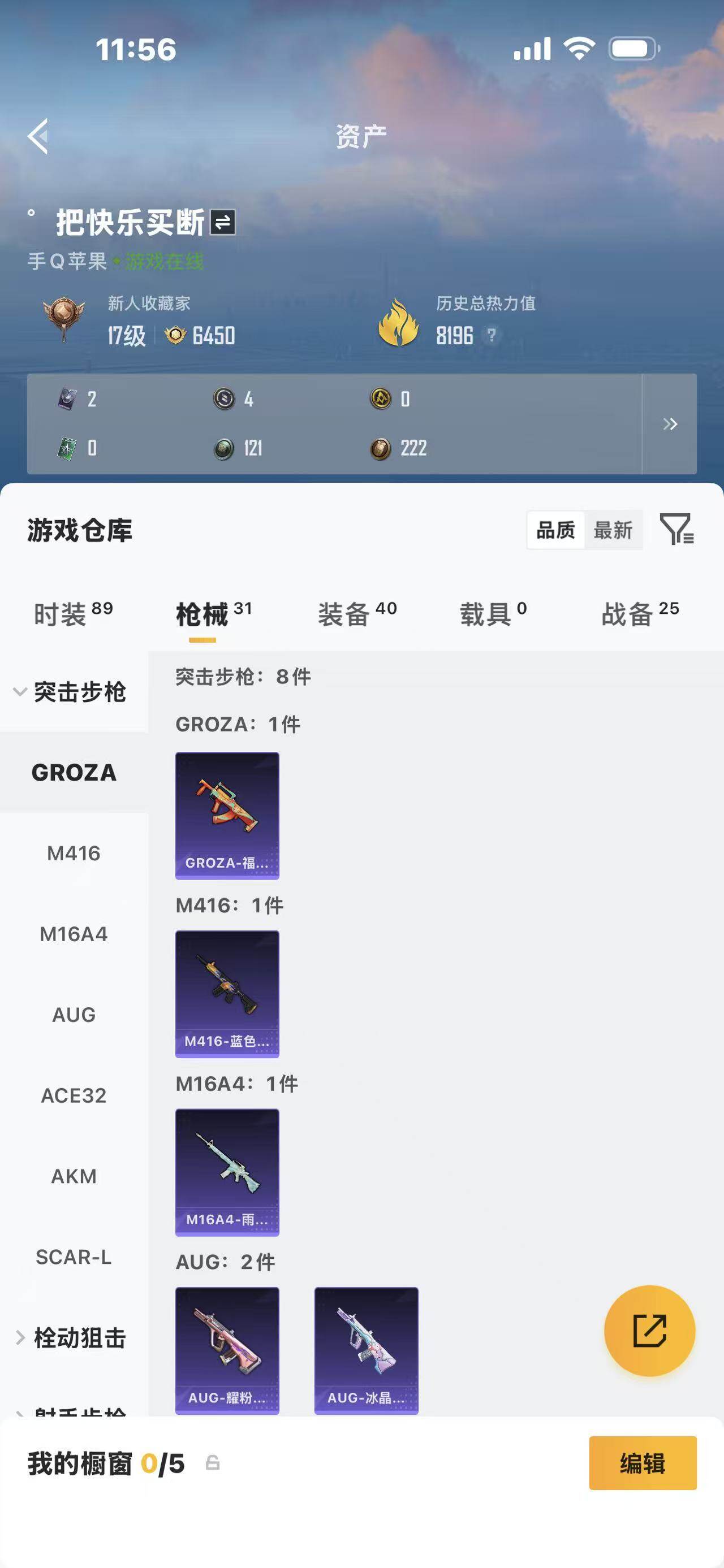The image size is (724, 1568).
Task: Open the filter icon in 游戏仓库 header
Action: click(678, 530)
